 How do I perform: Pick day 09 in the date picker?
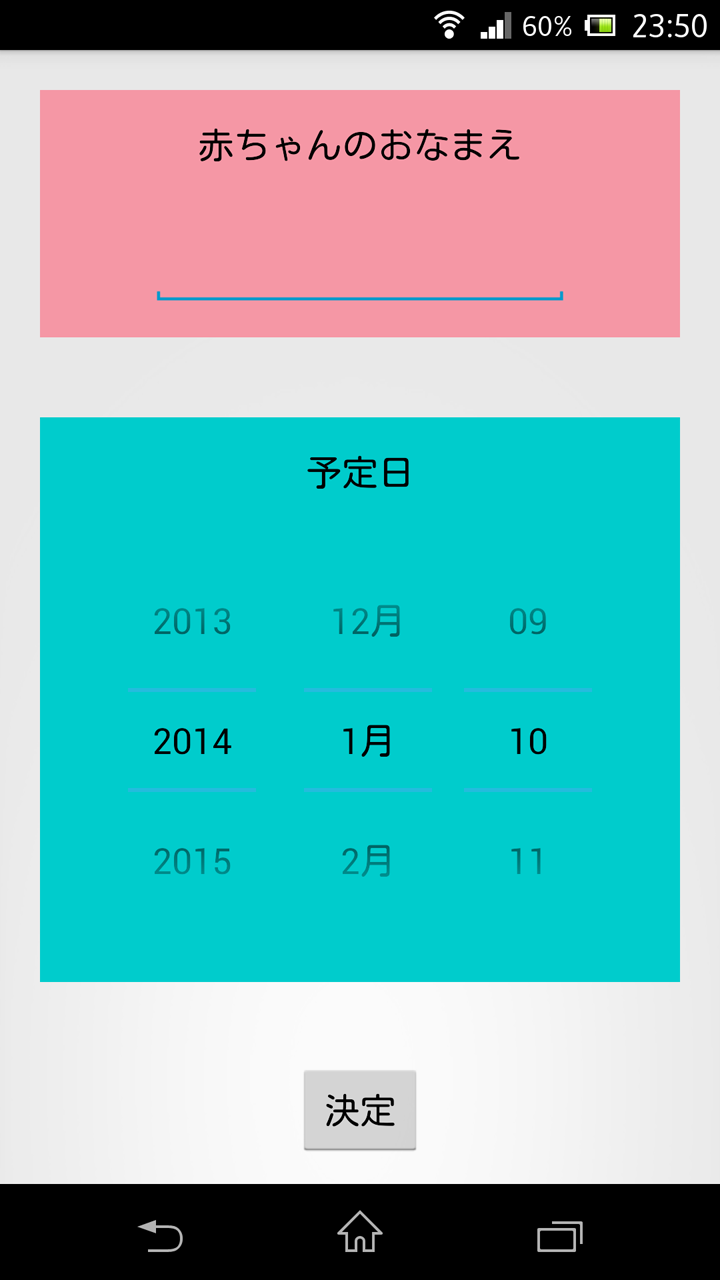[x=528, y=622]
